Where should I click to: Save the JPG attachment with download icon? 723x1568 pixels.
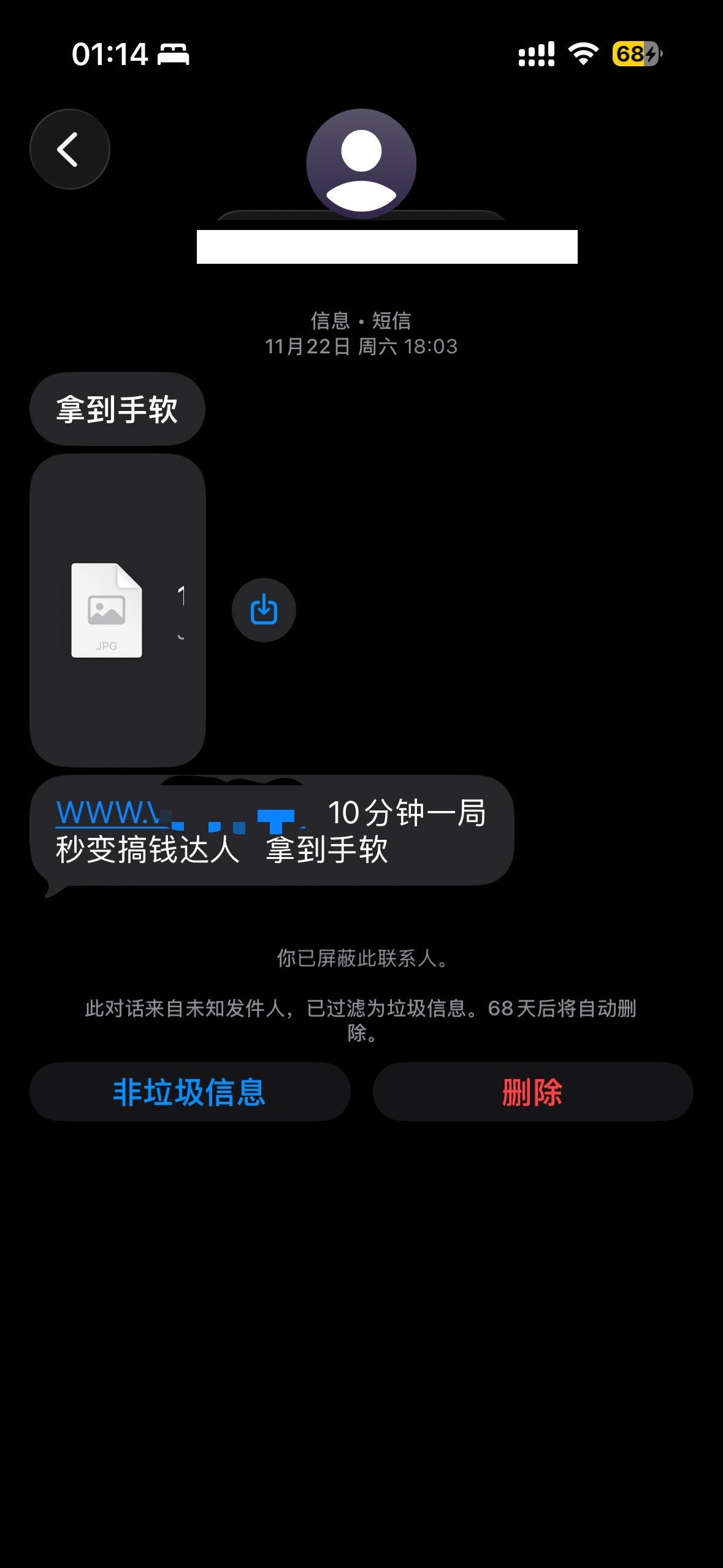tap(264, 610)
